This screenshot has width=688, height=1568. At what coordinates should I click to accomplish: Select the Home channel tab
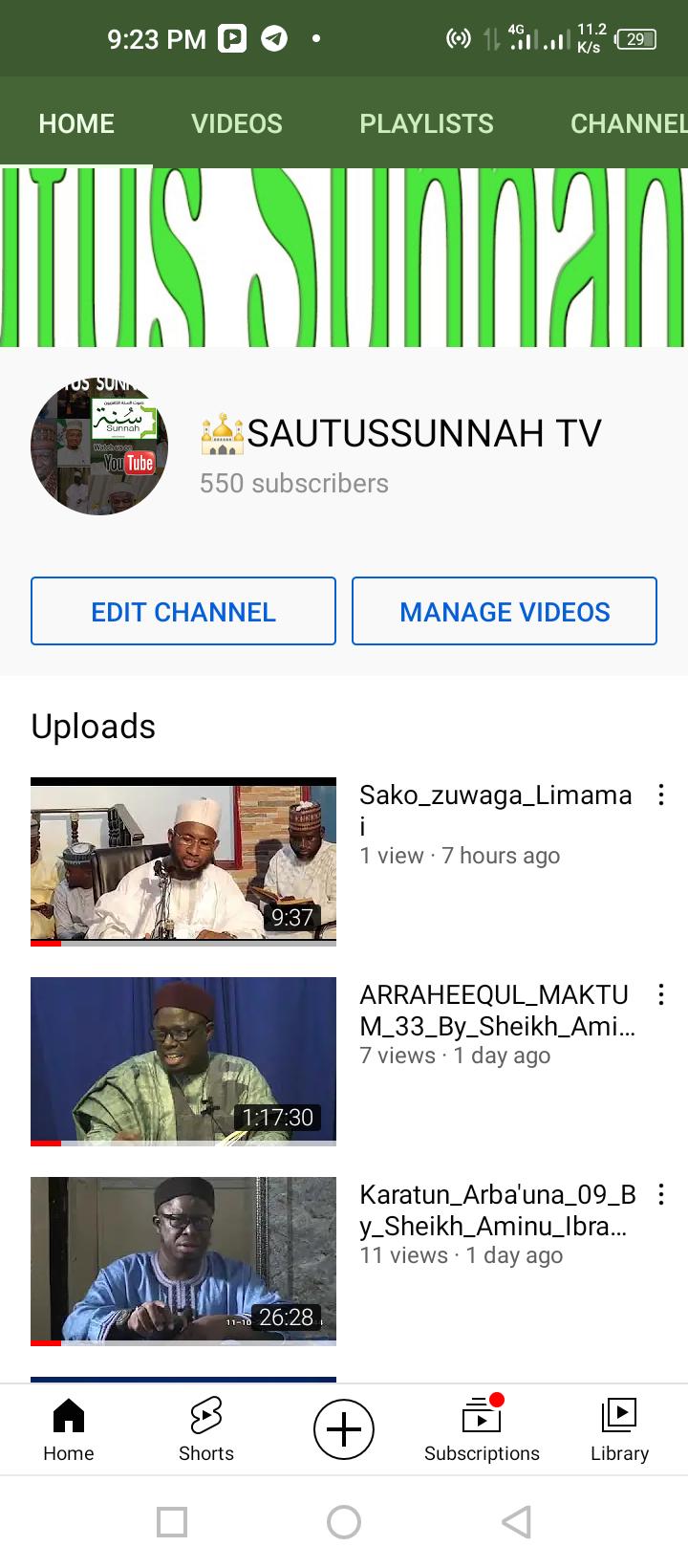click(76, 123)
